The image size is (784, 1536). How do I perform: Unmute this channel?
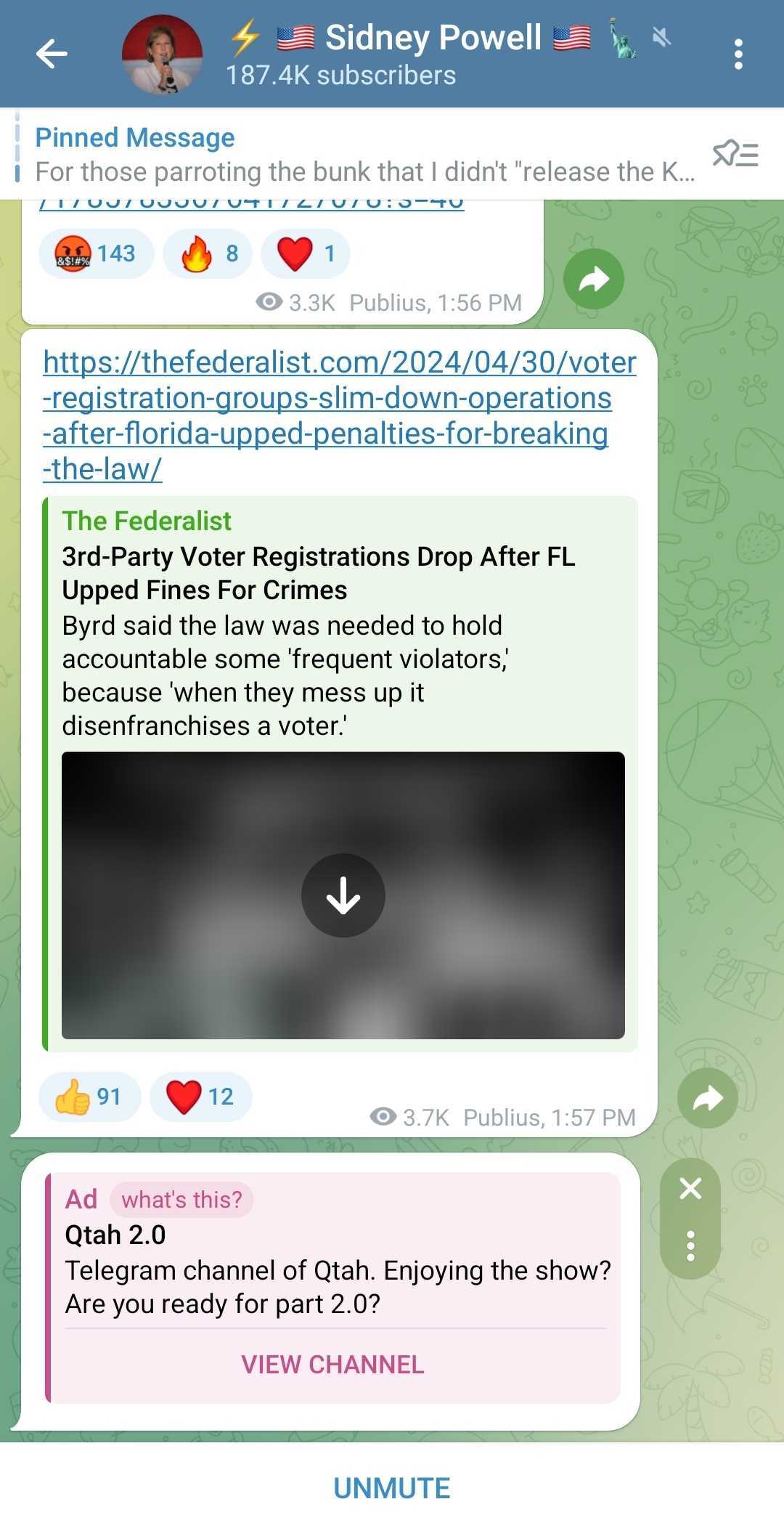click(x=392, y=1488)
